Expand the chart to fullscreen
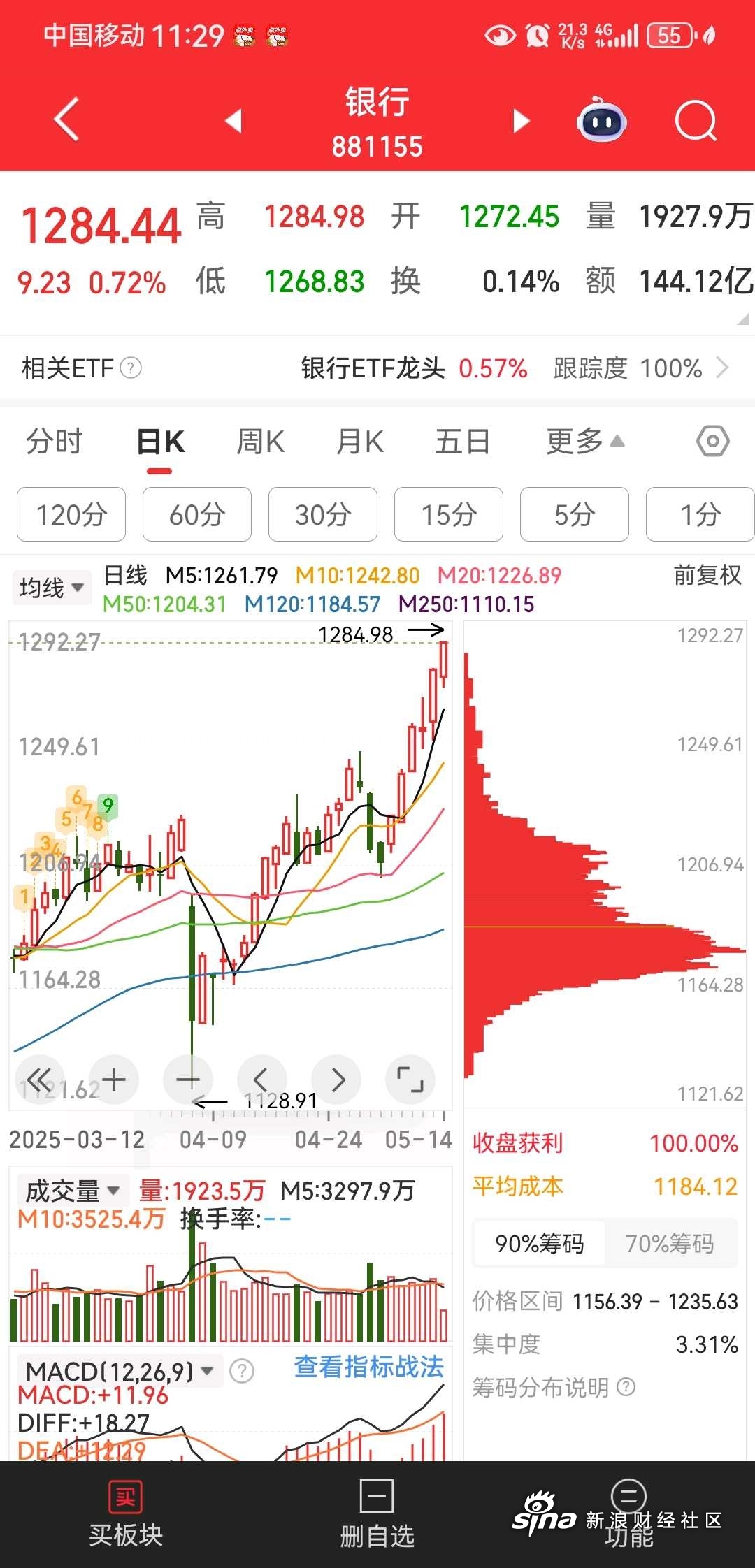This screenshot has width=755, height=1568. (x=410, y=1080)
